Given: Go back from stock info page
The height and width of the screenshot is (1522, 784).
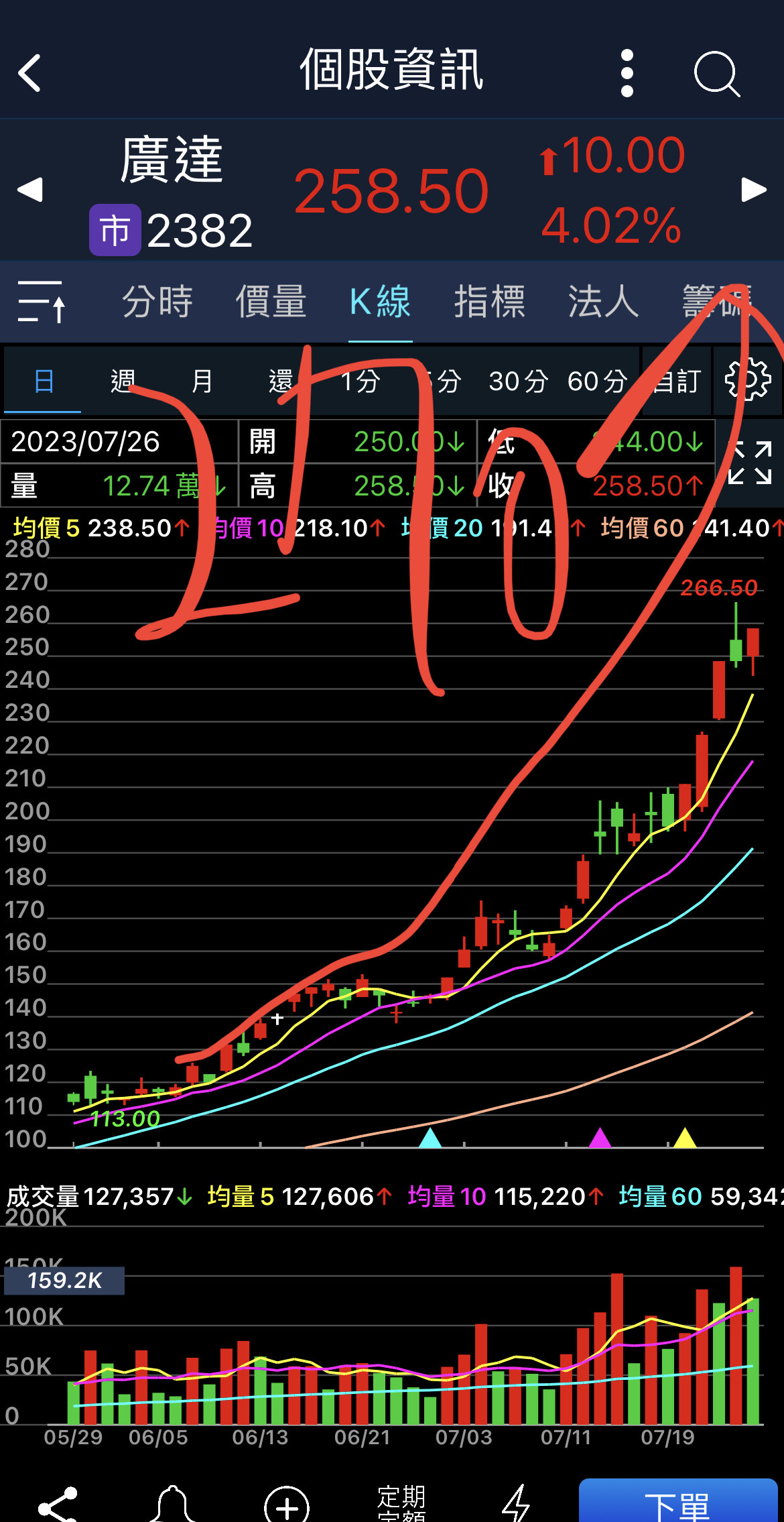Looking at the screenshot, I should (30, 72).
